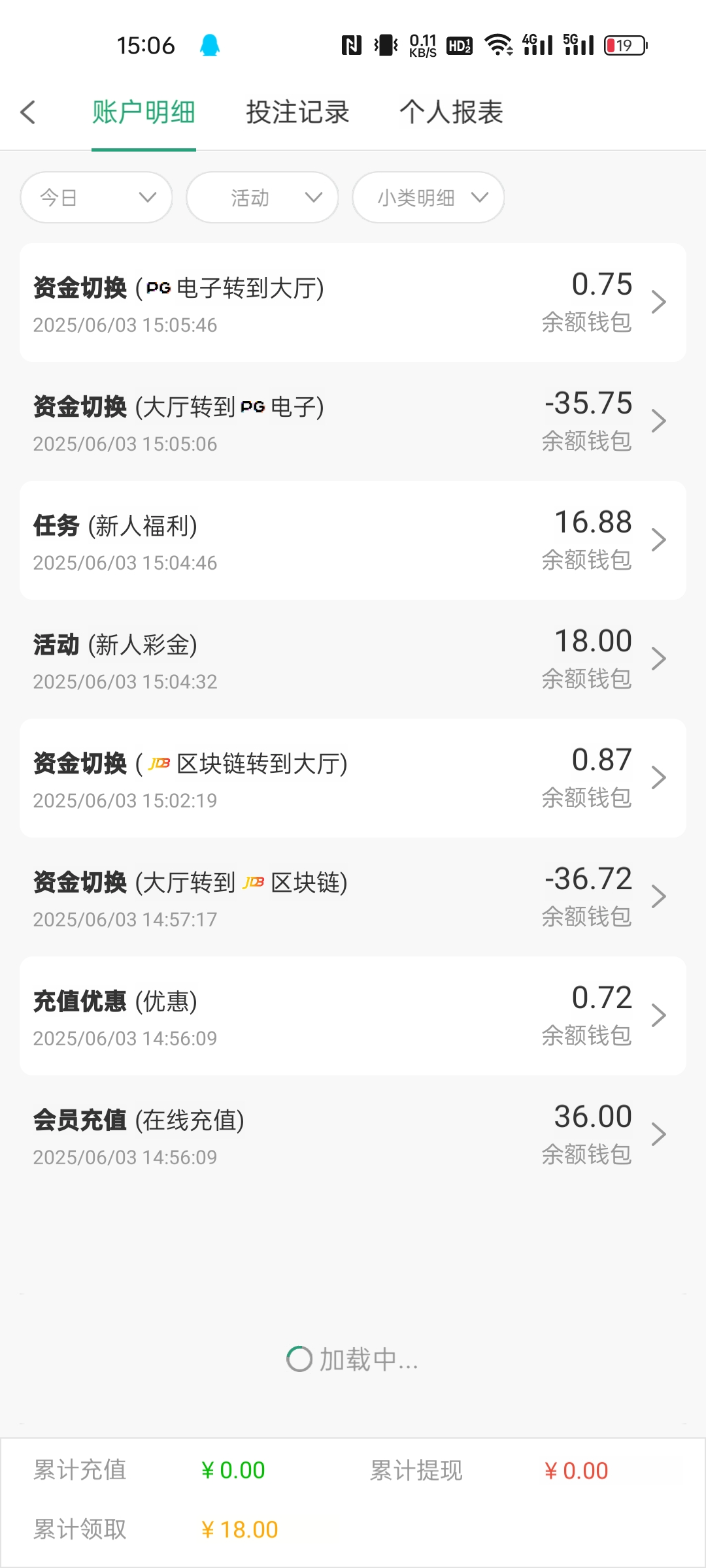Open the PG电子转到大厅 0.75 record
Image resolution: width=706 pixels, height=1568 pixels.
pos(353,303)
